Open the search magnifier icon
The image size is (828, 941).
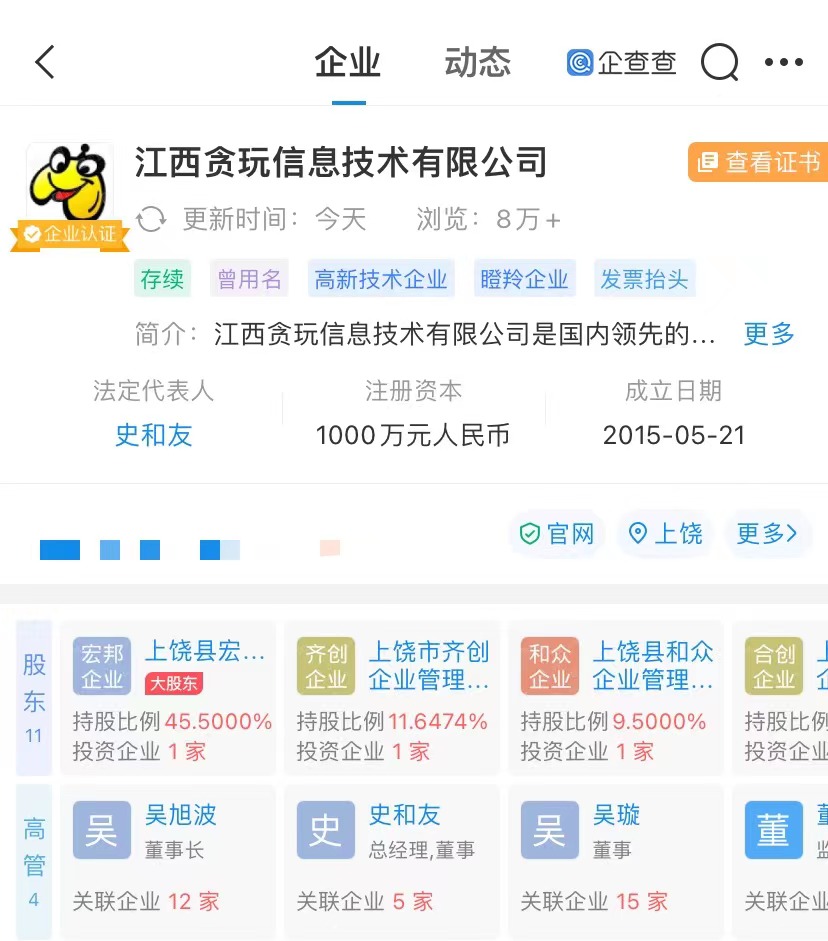719,62
